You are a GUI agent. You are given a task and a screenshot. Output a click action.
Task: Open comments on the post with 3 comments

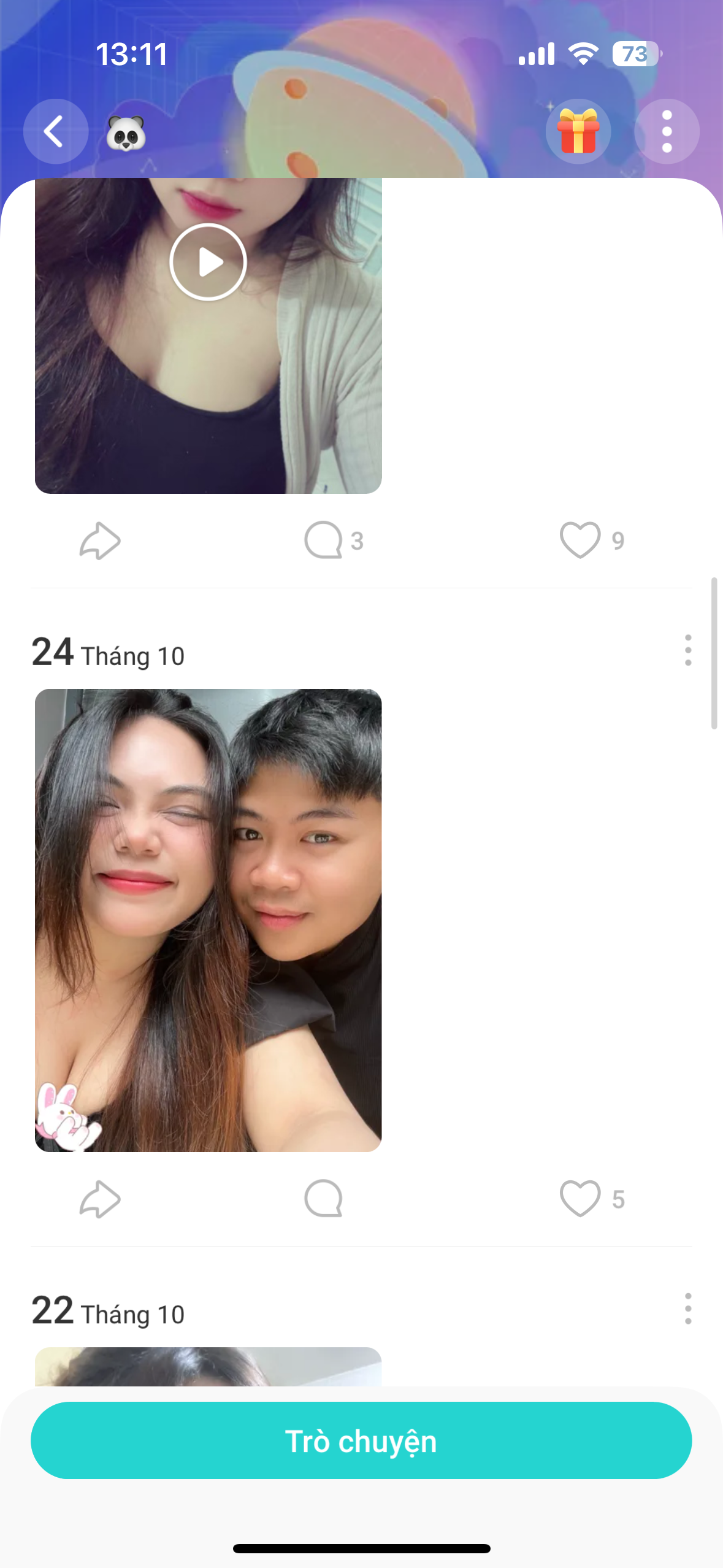point(324,540)
